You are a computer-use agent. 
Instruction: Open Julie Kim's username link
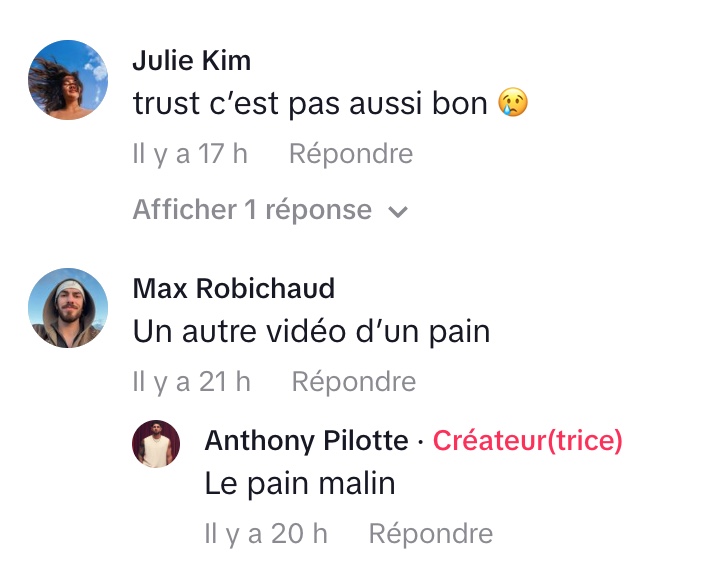click(x=191, y=61)
